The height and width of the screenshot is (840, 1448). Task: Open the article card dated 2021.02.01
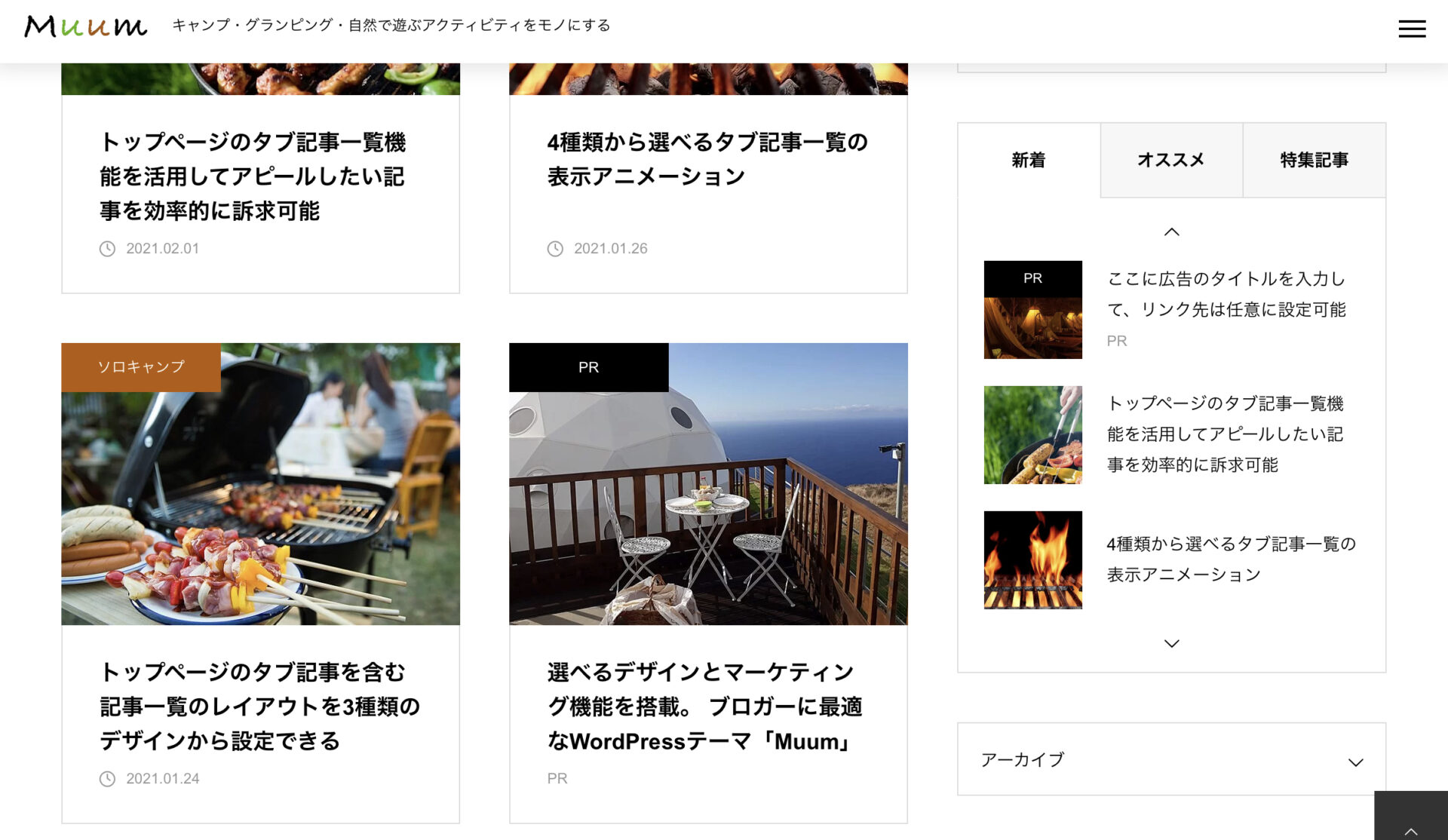click(253, 176)
